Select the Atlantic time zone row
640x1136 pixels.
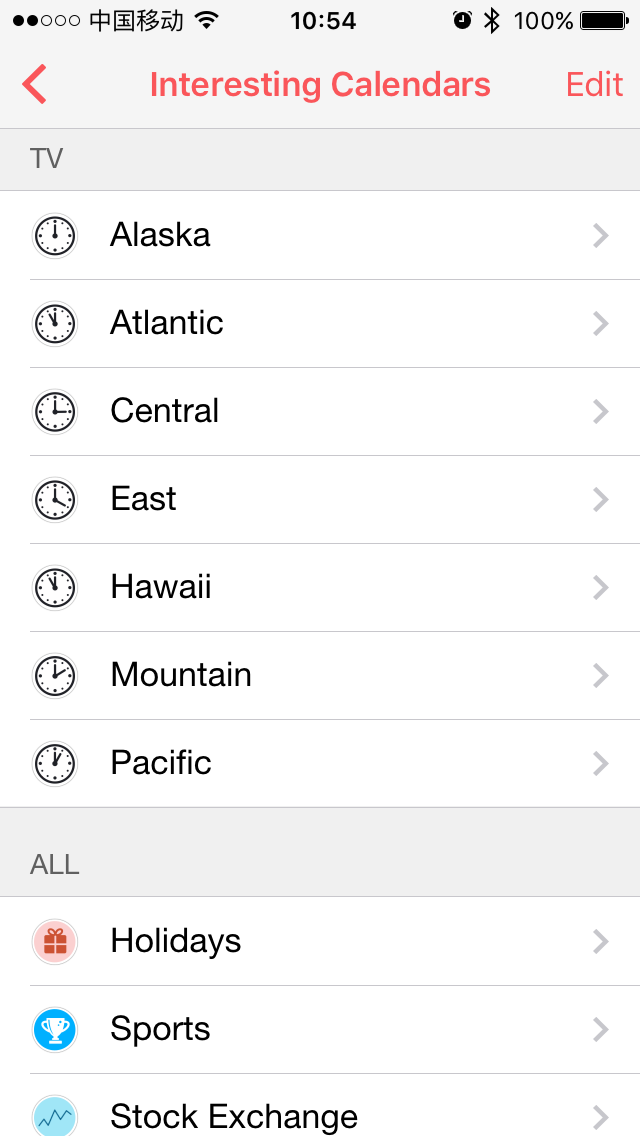point(320,324)
